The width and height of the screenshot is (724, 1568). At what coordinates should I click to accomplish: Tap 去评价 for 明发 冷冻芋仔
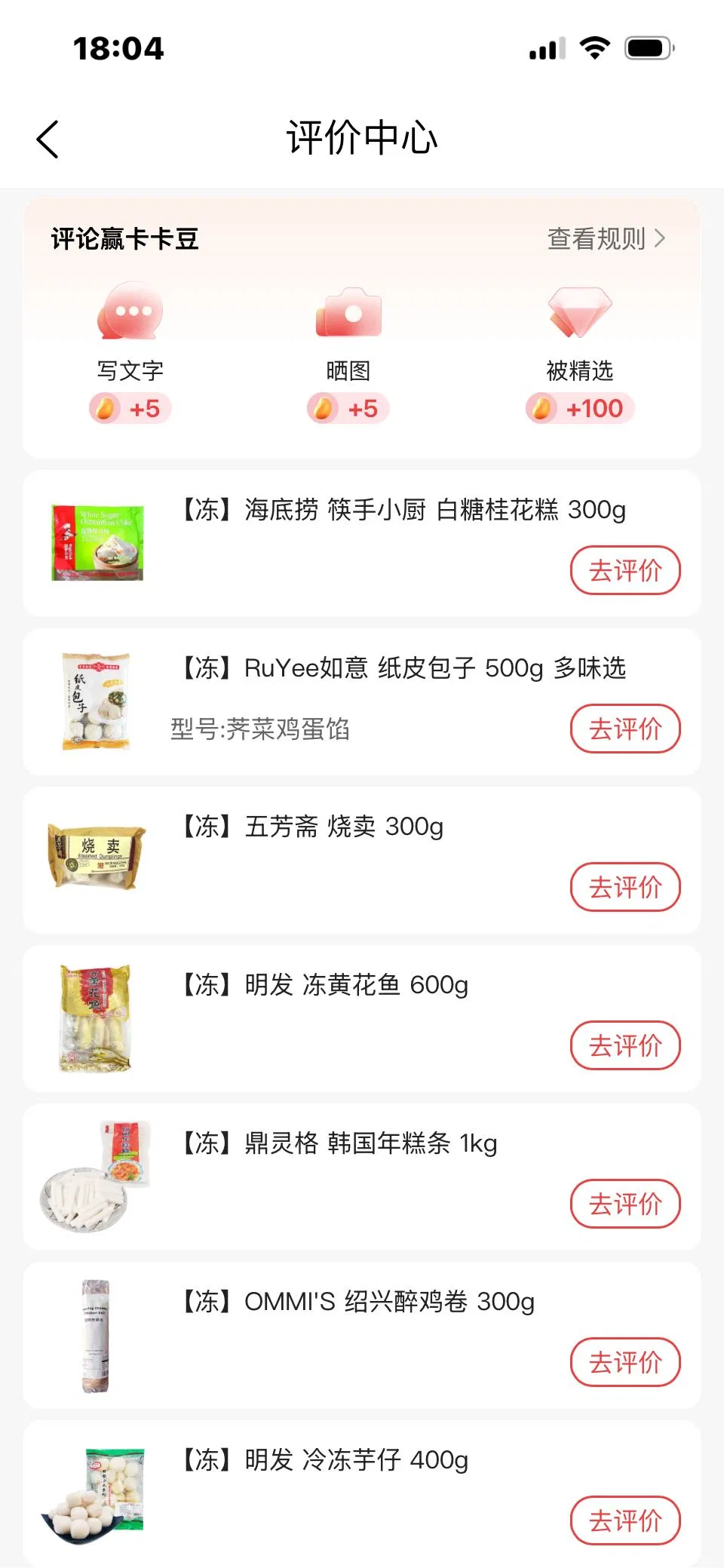pyautogui.click(x=624, y=1520)
